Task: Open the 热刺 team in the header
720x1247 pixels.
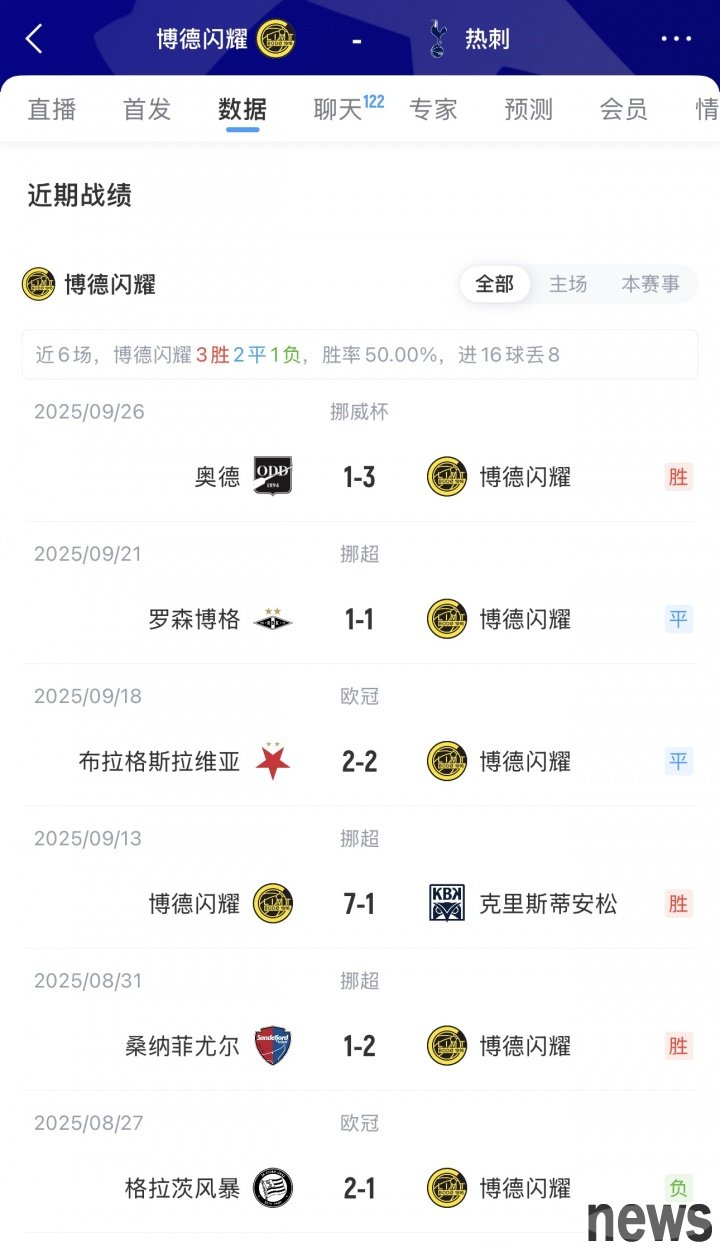Action: click(470, 39)
